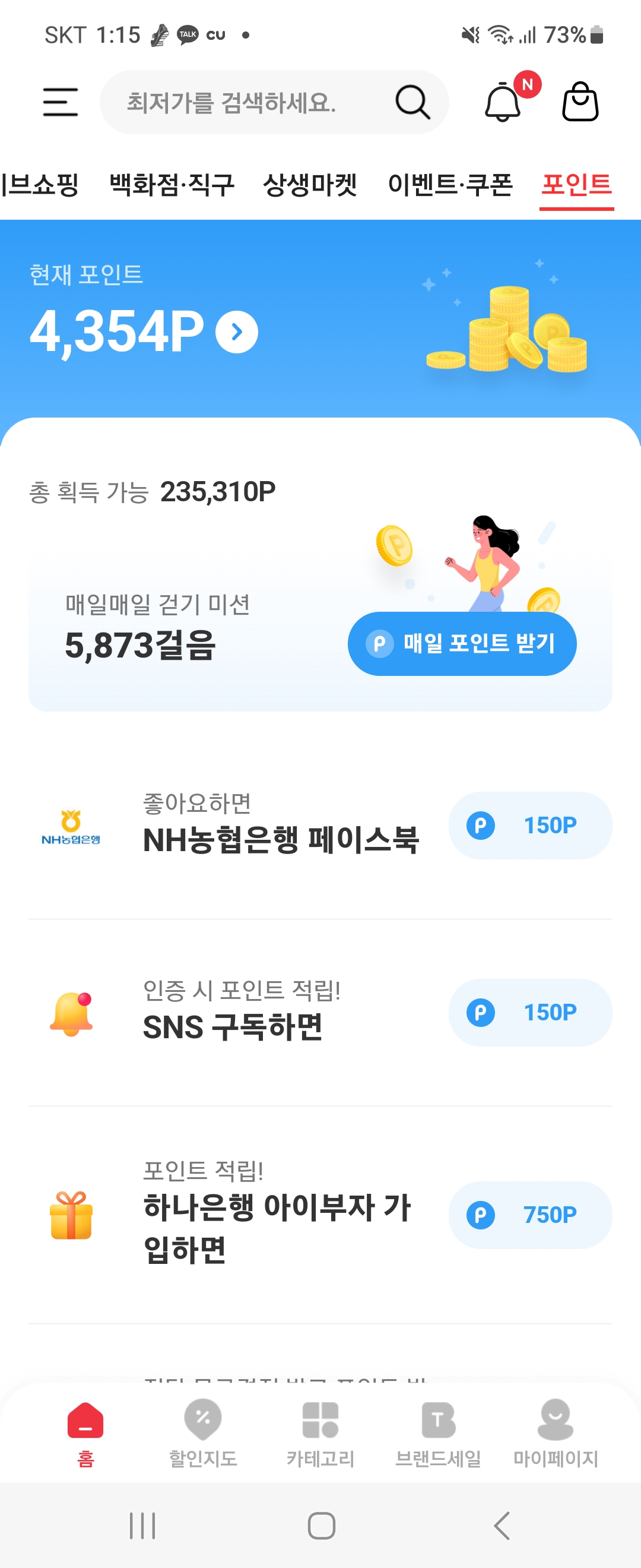Open the 카테고리 tab
Screen dimensions: 641x1568
click(x=320, y=1431)
